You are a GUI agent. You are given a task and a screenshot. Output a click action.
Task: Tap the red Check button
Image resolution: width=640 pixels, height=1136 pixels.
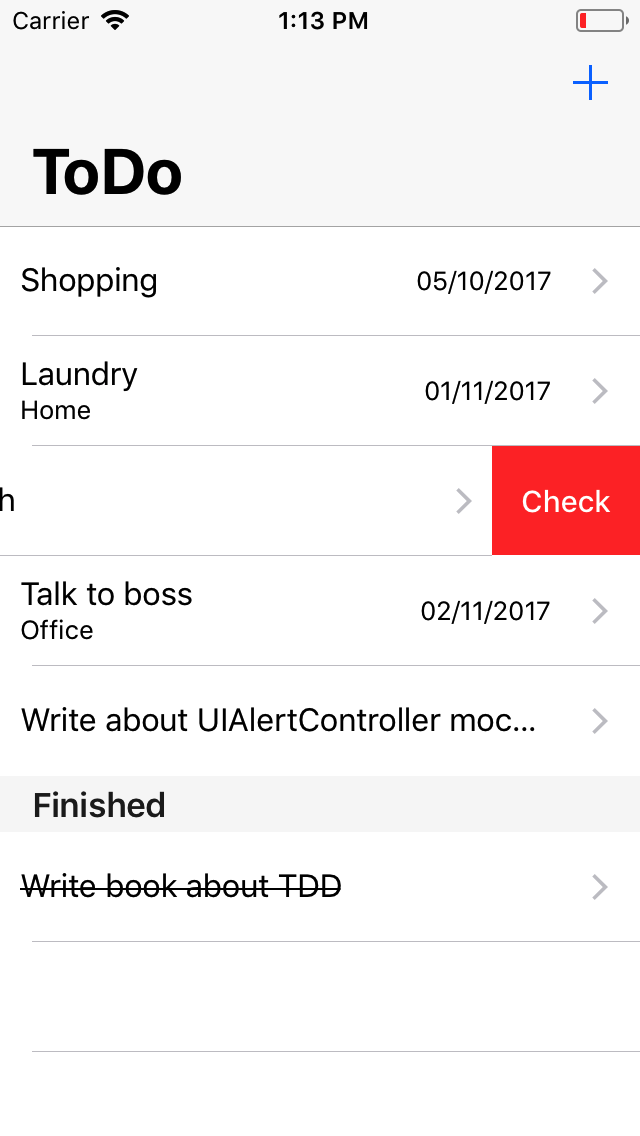pos(566,501)
